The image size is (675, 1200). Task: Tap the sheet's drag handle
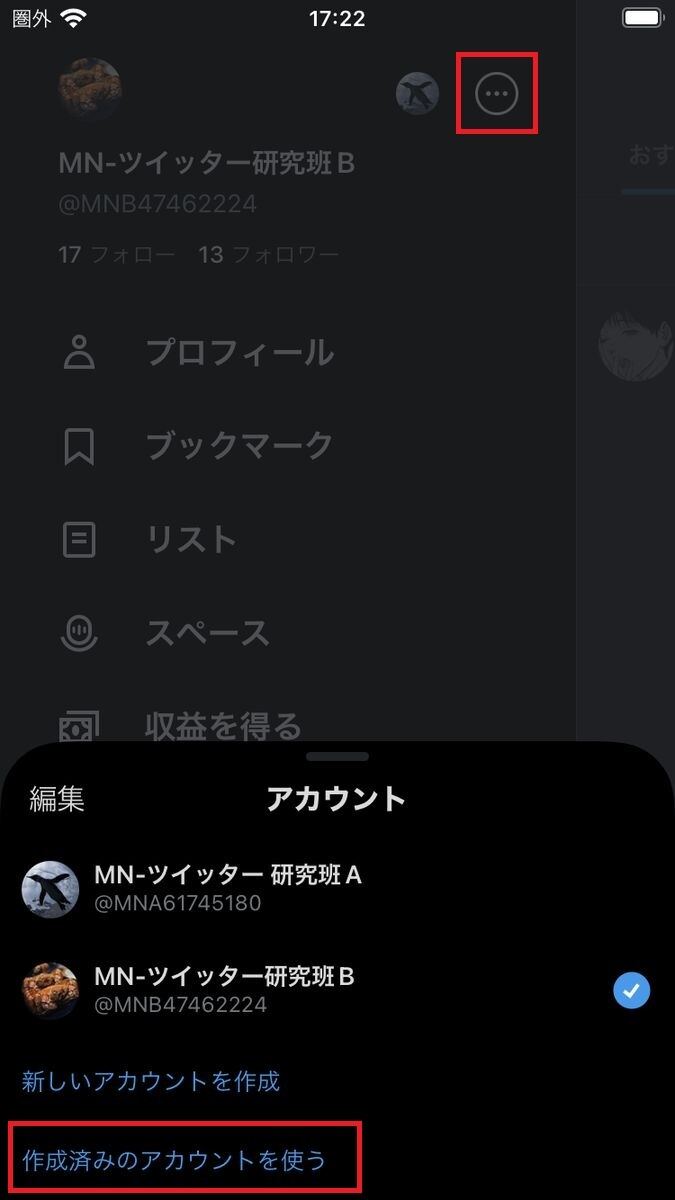pyautogui.click(x=337, y=757)
